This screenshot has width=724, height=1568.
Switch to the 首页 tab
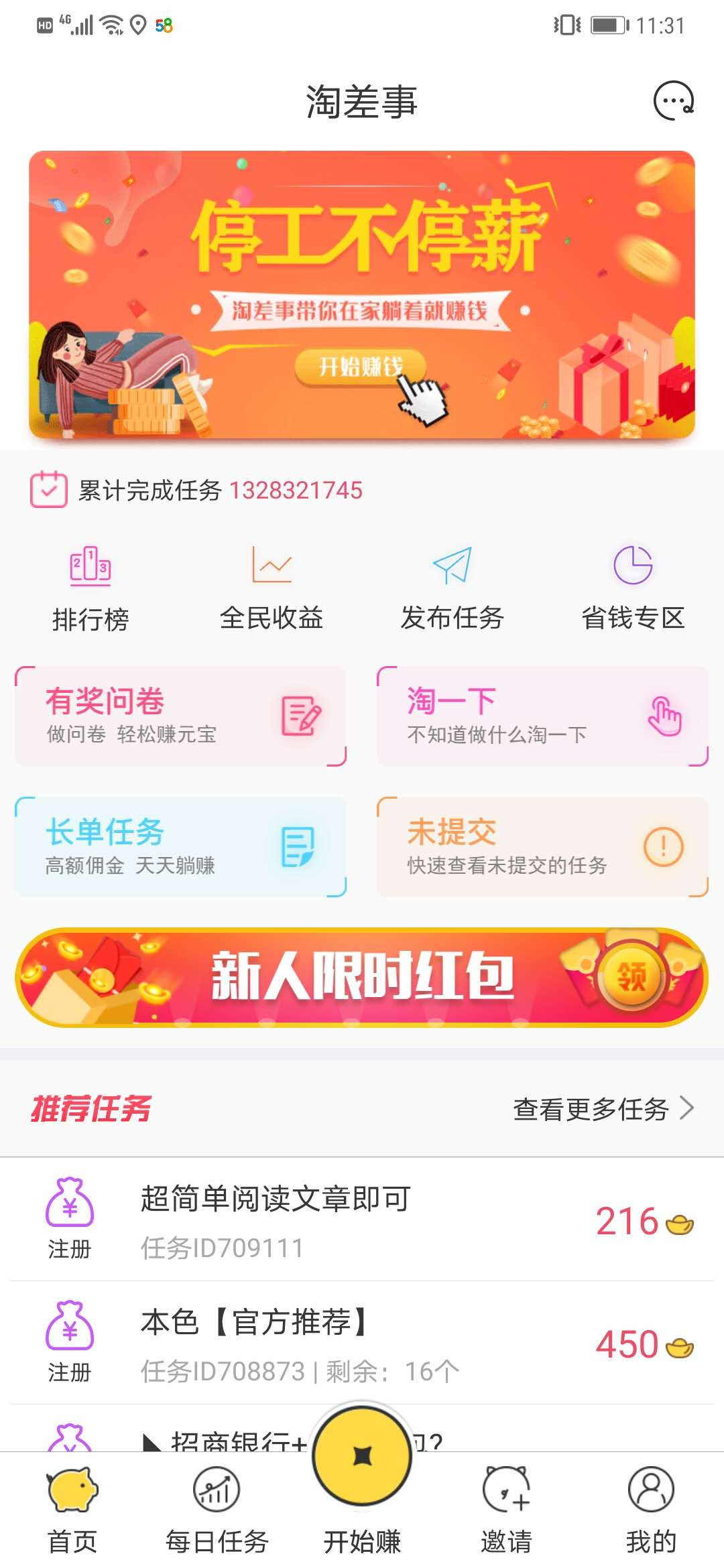point(72,1511)
